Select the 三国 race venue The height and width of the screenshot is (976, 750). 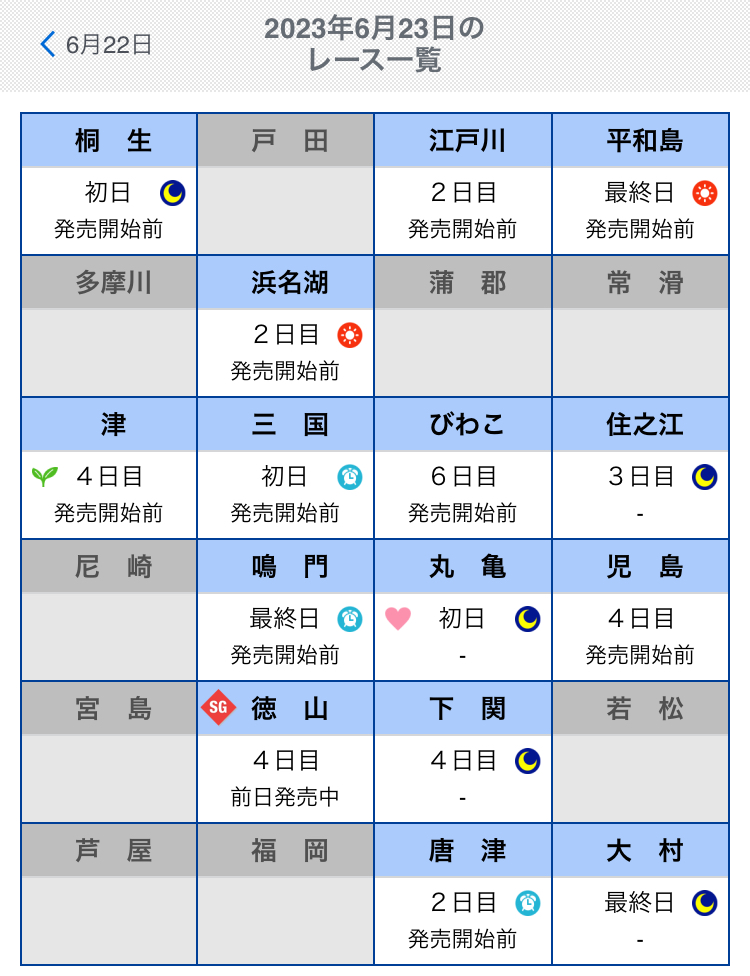pyautogui.click(x=286, y=468)
